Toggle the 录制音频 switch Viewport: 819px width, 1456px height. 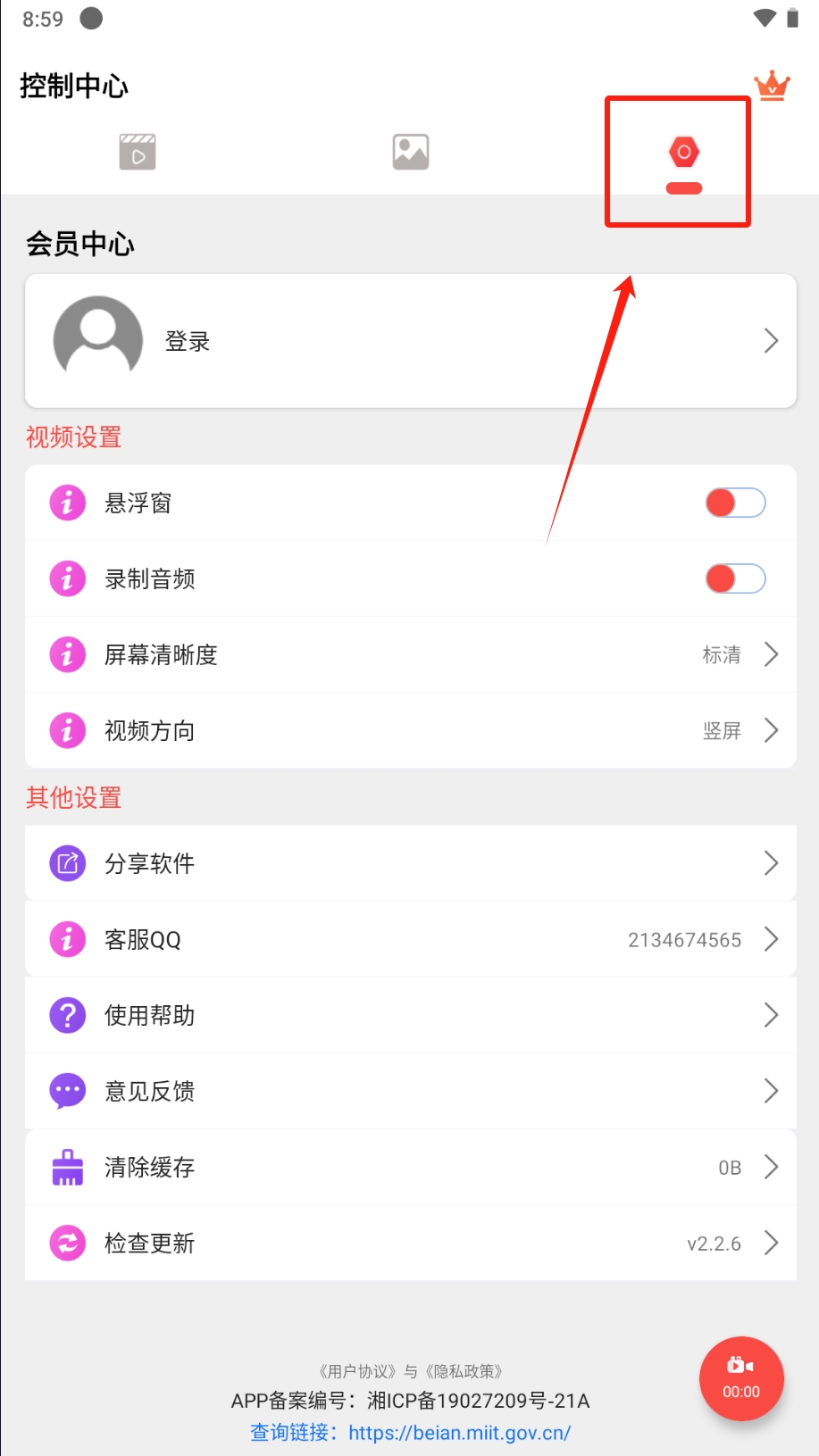736,578
